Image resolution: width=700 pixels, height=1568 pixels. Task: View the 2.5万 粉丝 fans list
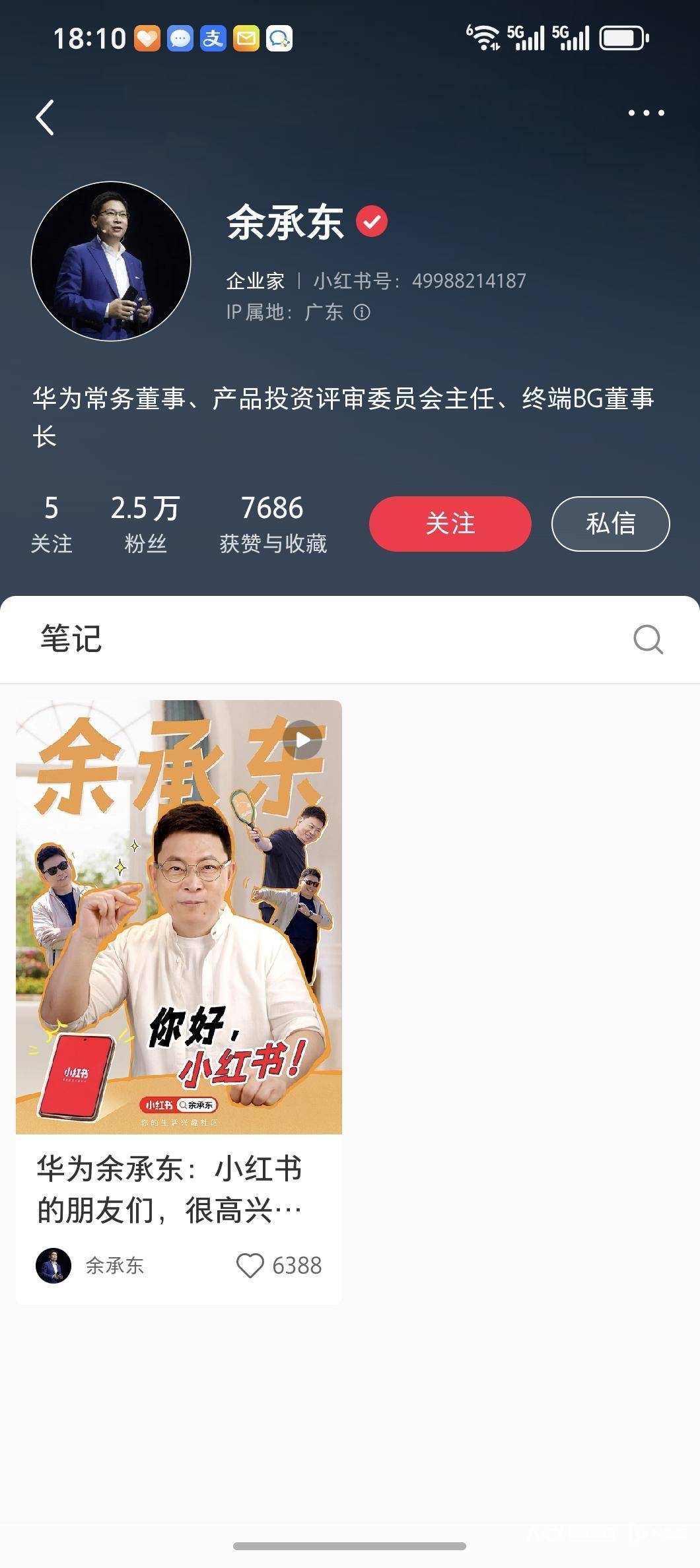pos(145,525)
